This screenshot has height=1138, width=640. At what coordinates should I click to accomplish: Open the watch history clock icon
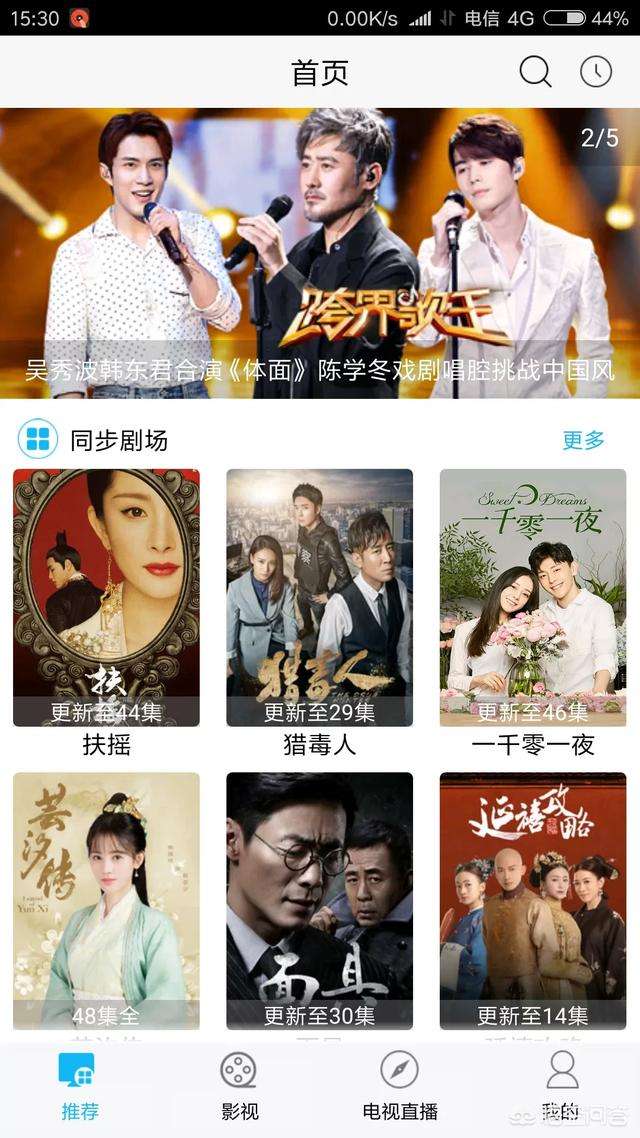(596, 71)
